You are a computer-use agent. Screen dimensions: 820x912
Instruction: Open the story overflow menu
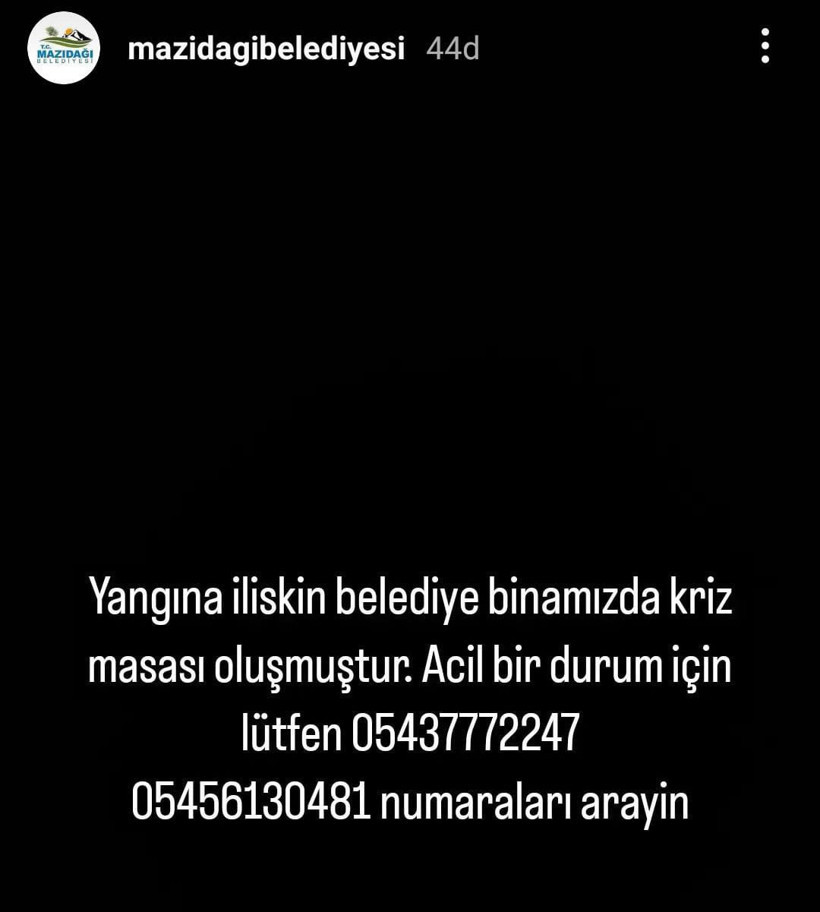pos(765,47)
